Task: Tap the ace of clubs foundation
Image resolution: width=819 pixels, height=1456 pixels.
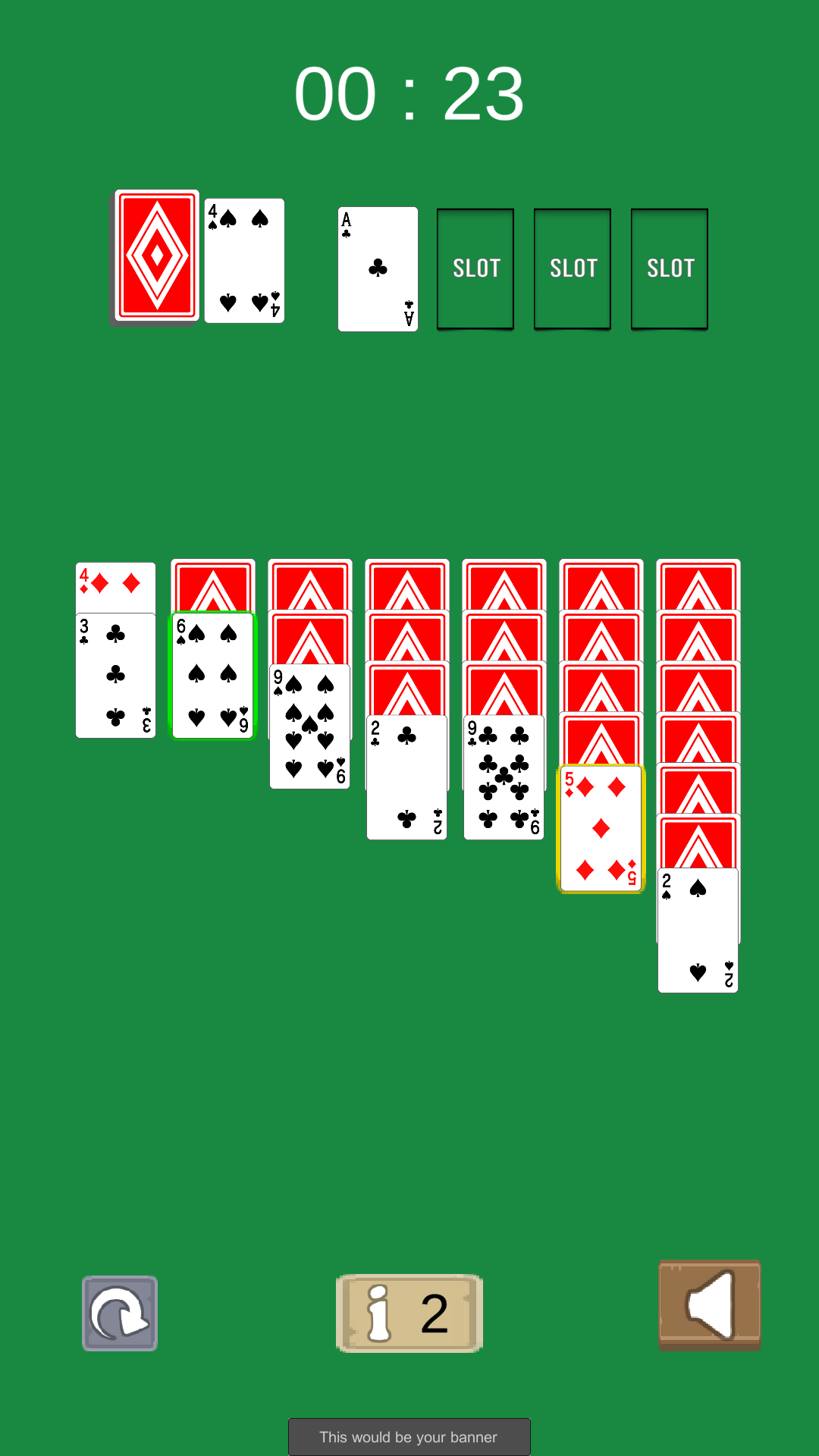Action: [x=378, y=269]
